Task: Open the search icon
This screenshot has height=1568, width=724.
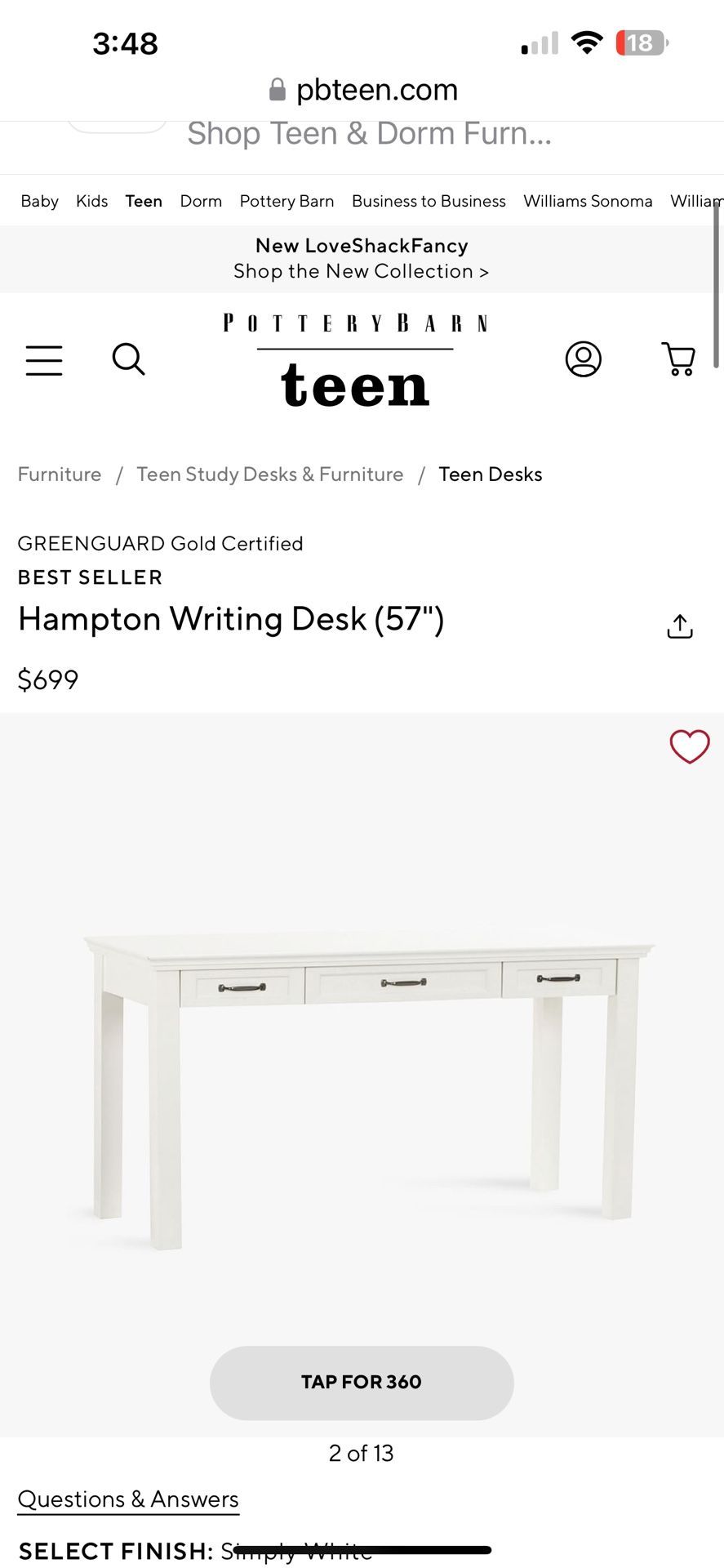Action: click(128, 359)
